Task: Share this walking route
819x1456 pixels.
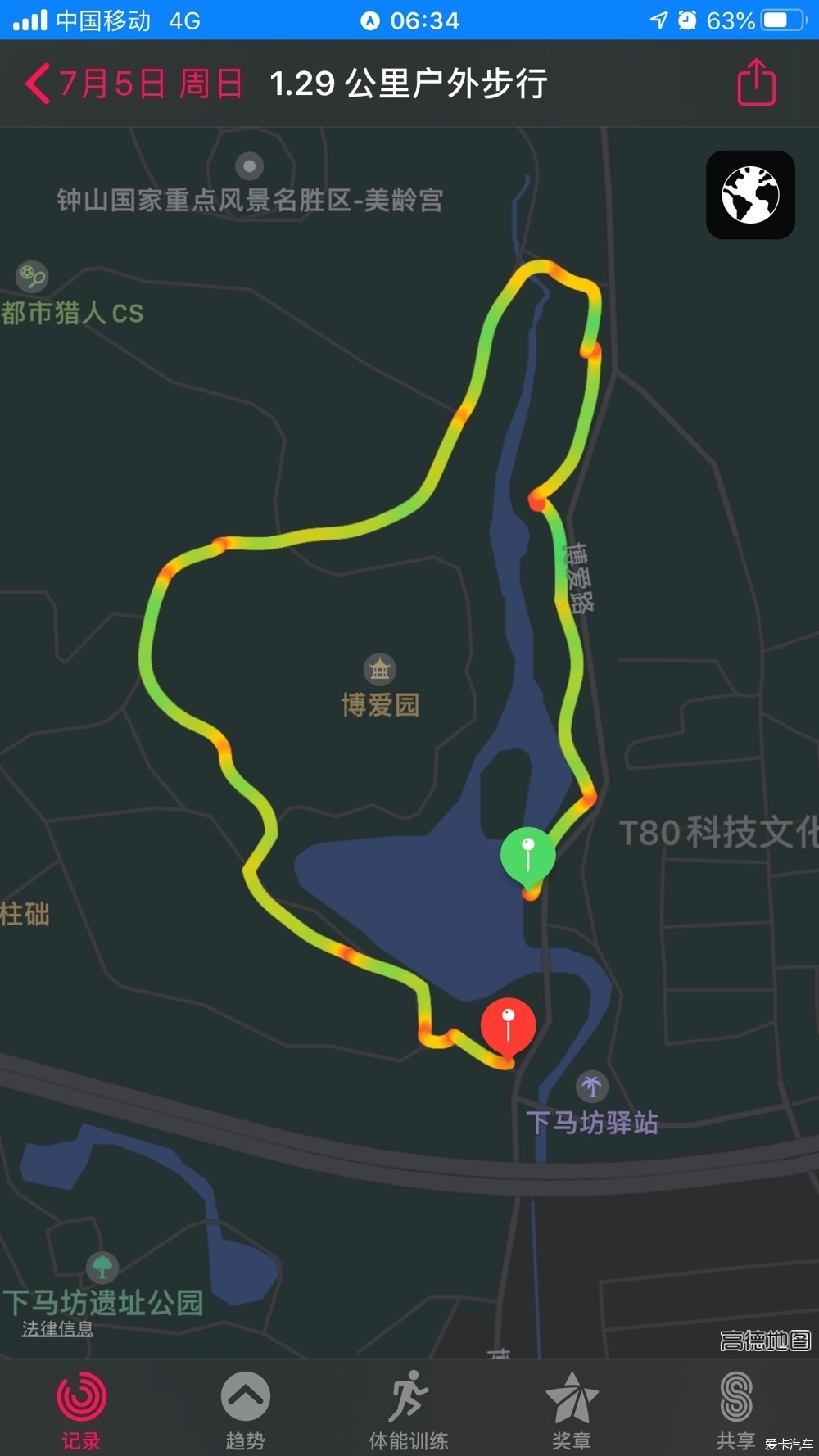Action: tap(756, 83)
